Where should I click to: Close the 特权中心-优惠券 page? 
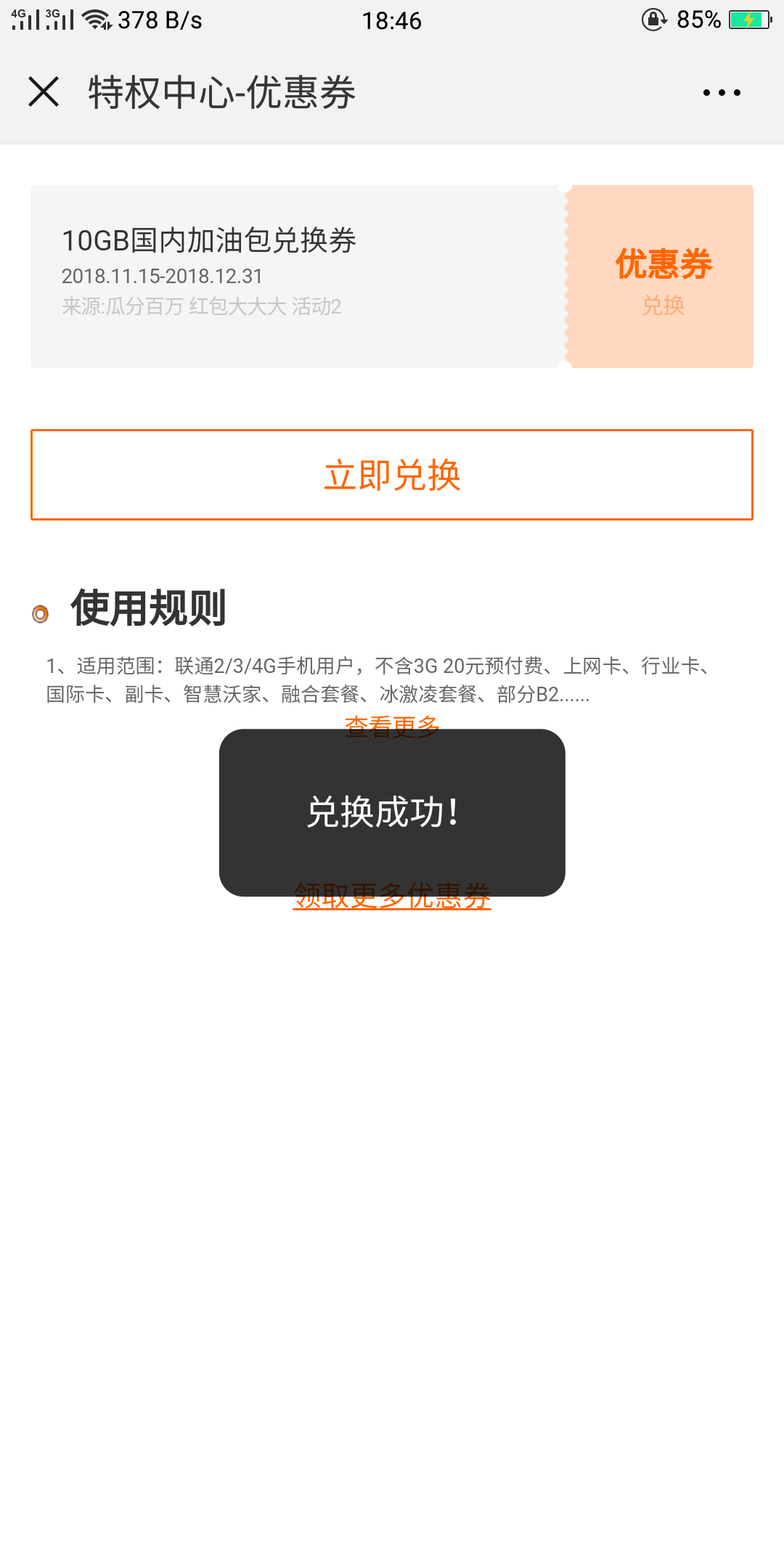(x=44, y=92)
